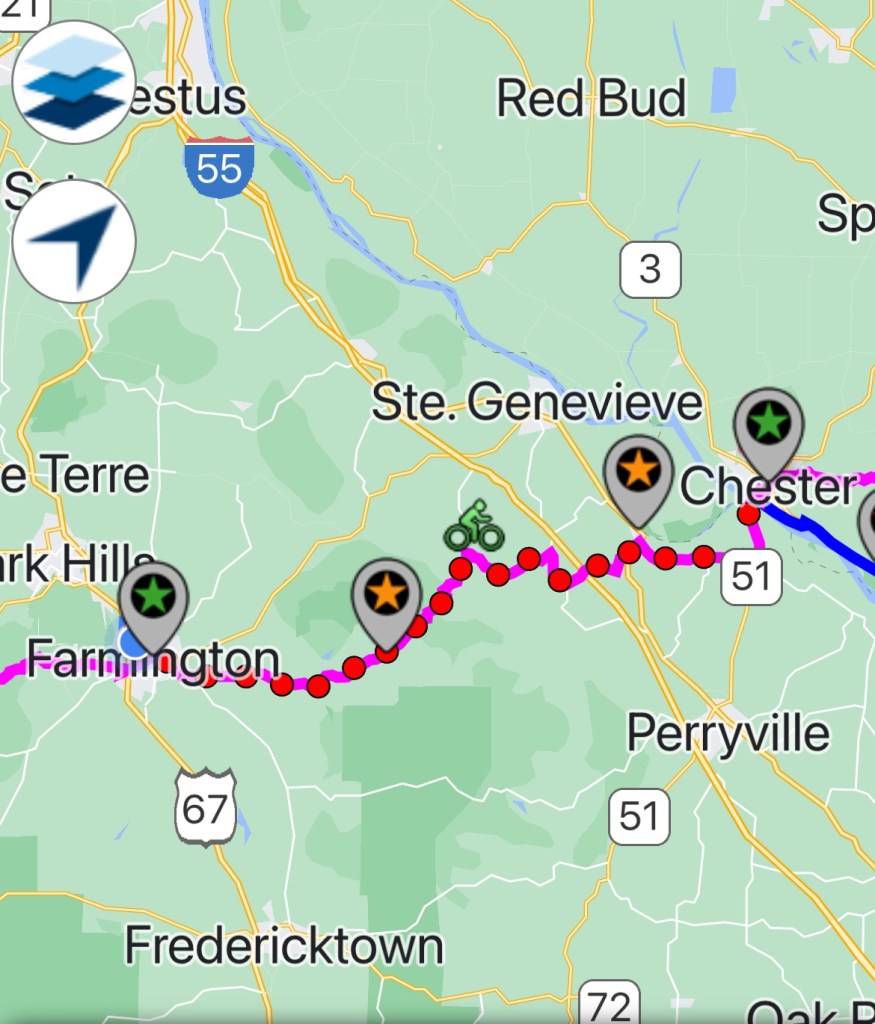Select the green star pin at Farmington

[x=153, y=597]
